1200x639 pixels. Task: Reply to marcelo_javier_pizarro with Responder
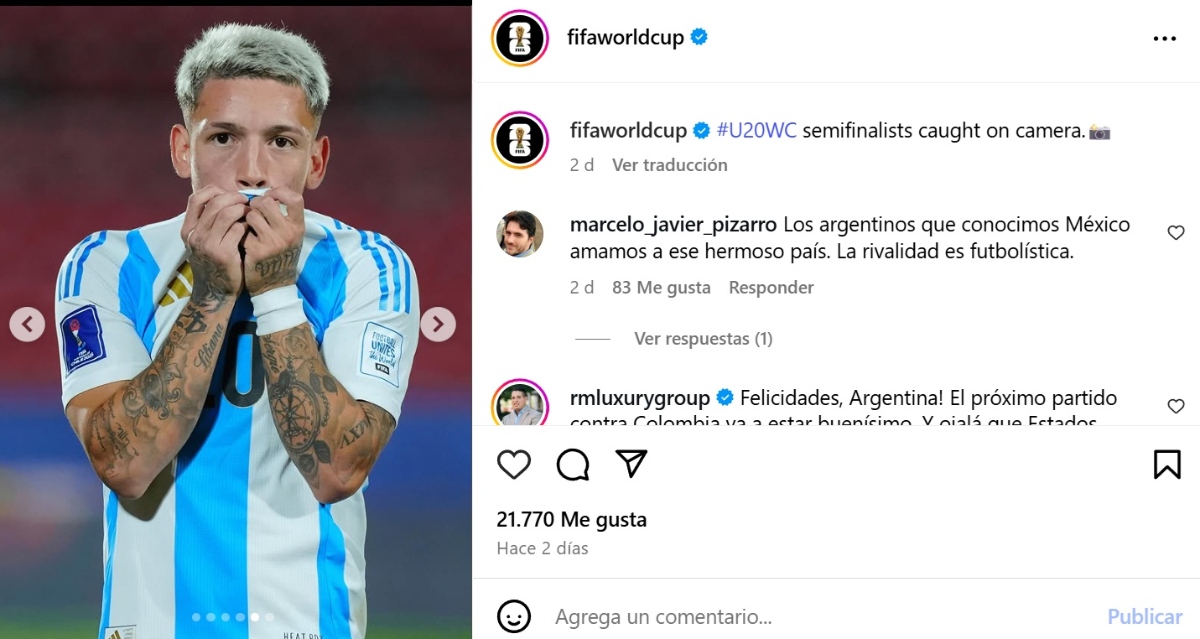pyautogui.click(x=771, y=288)
